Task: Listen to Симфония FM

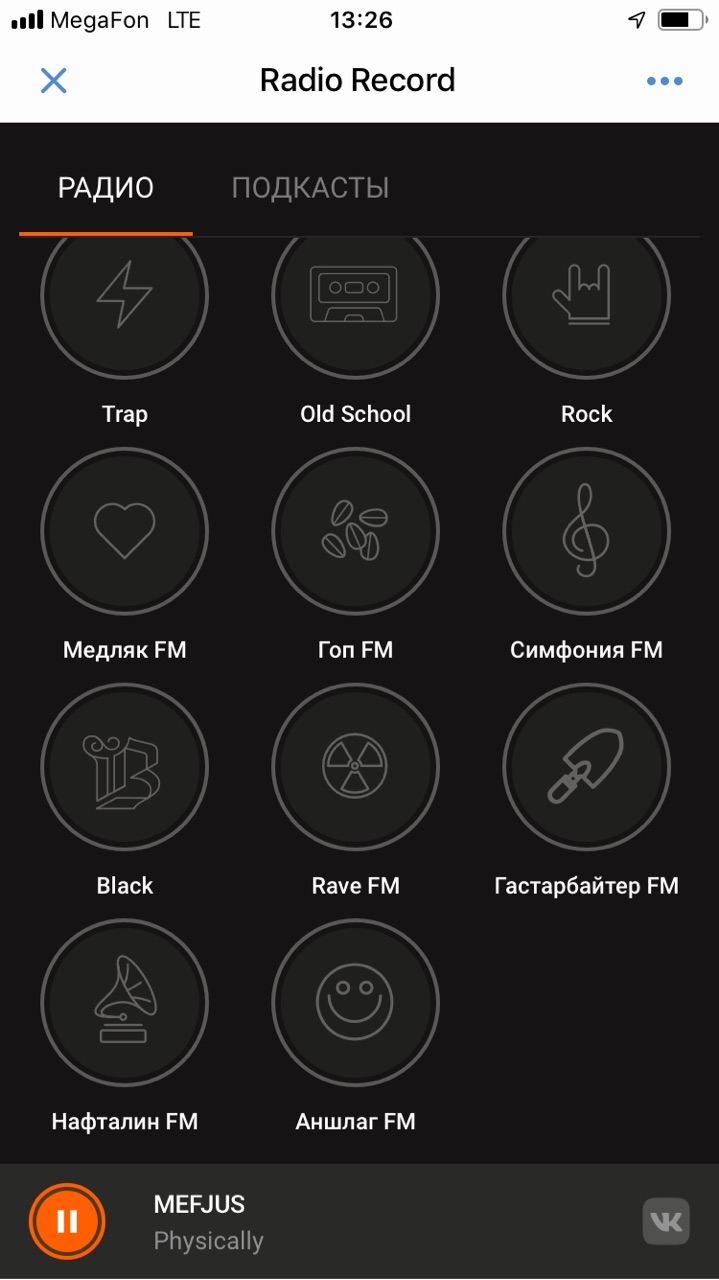Action: pos(586,531)
